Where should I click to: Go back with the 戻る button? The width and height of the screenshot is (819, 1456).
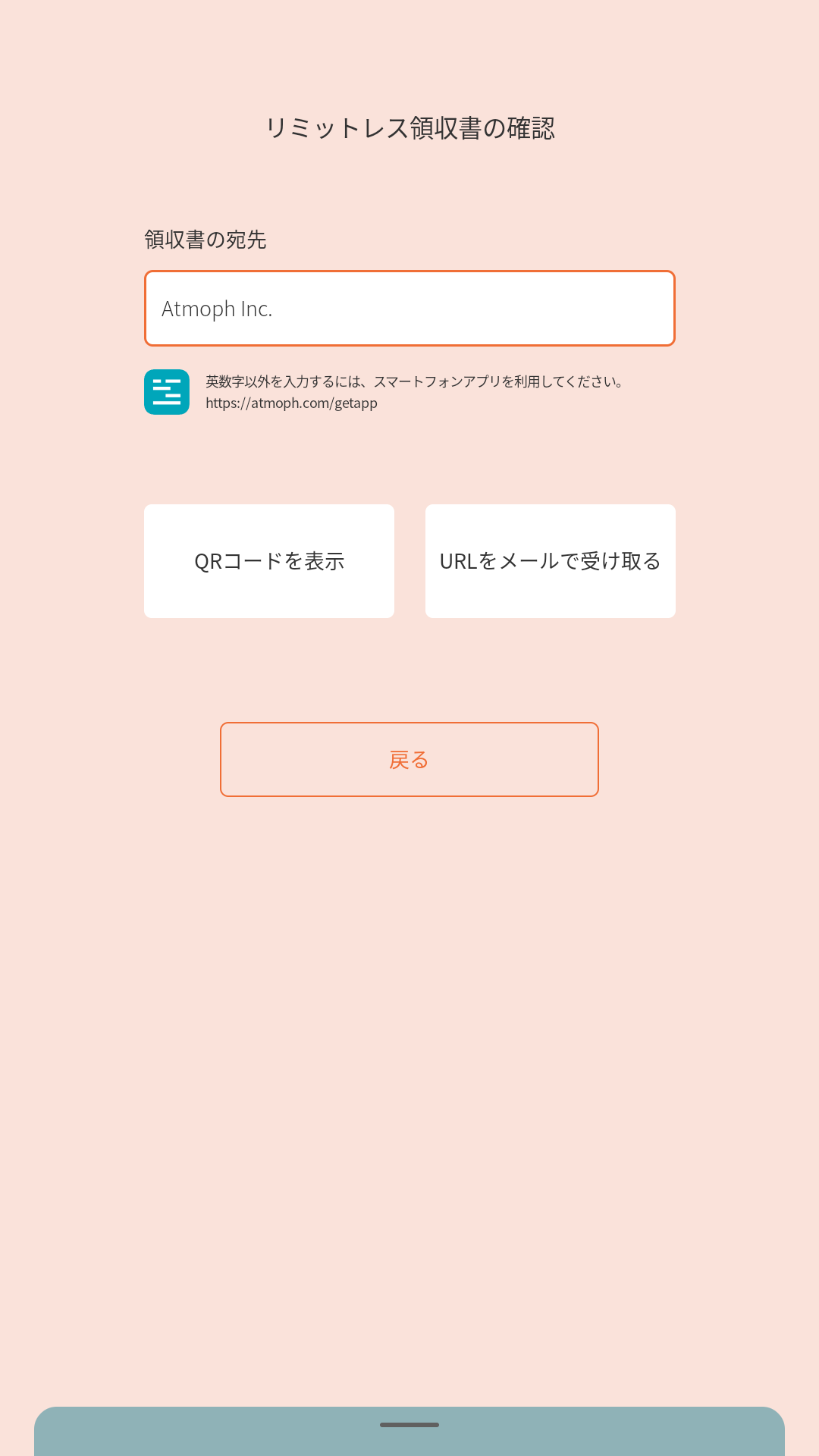409,759
